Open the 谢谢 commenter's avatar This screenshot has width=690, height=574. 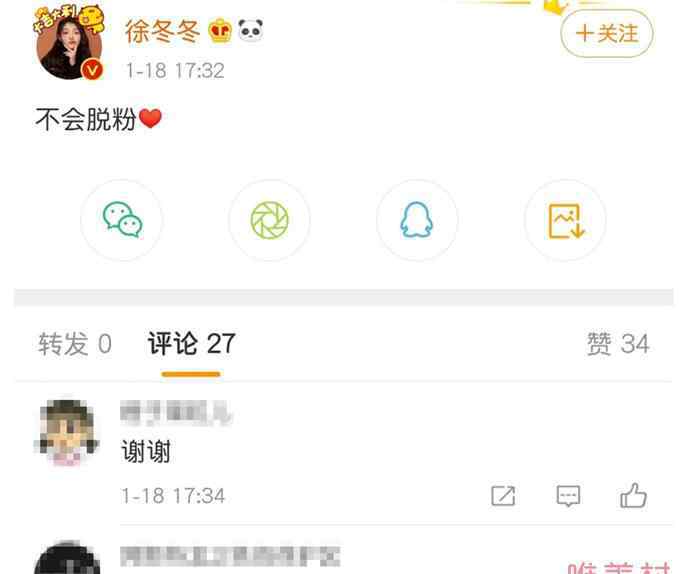tap(68, 432)
